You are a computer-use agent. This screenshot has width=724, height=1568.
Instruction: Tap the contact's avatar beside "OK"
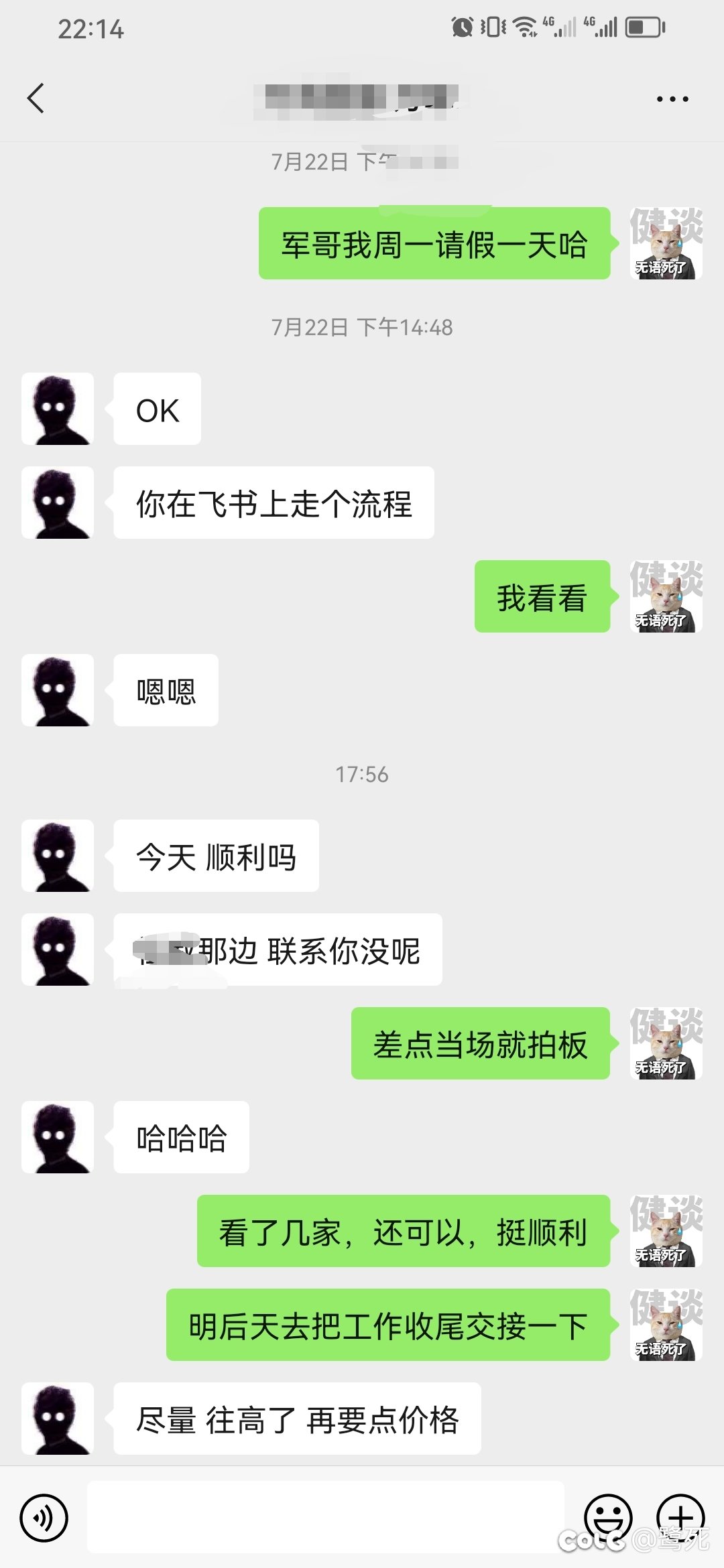(58, 409)
